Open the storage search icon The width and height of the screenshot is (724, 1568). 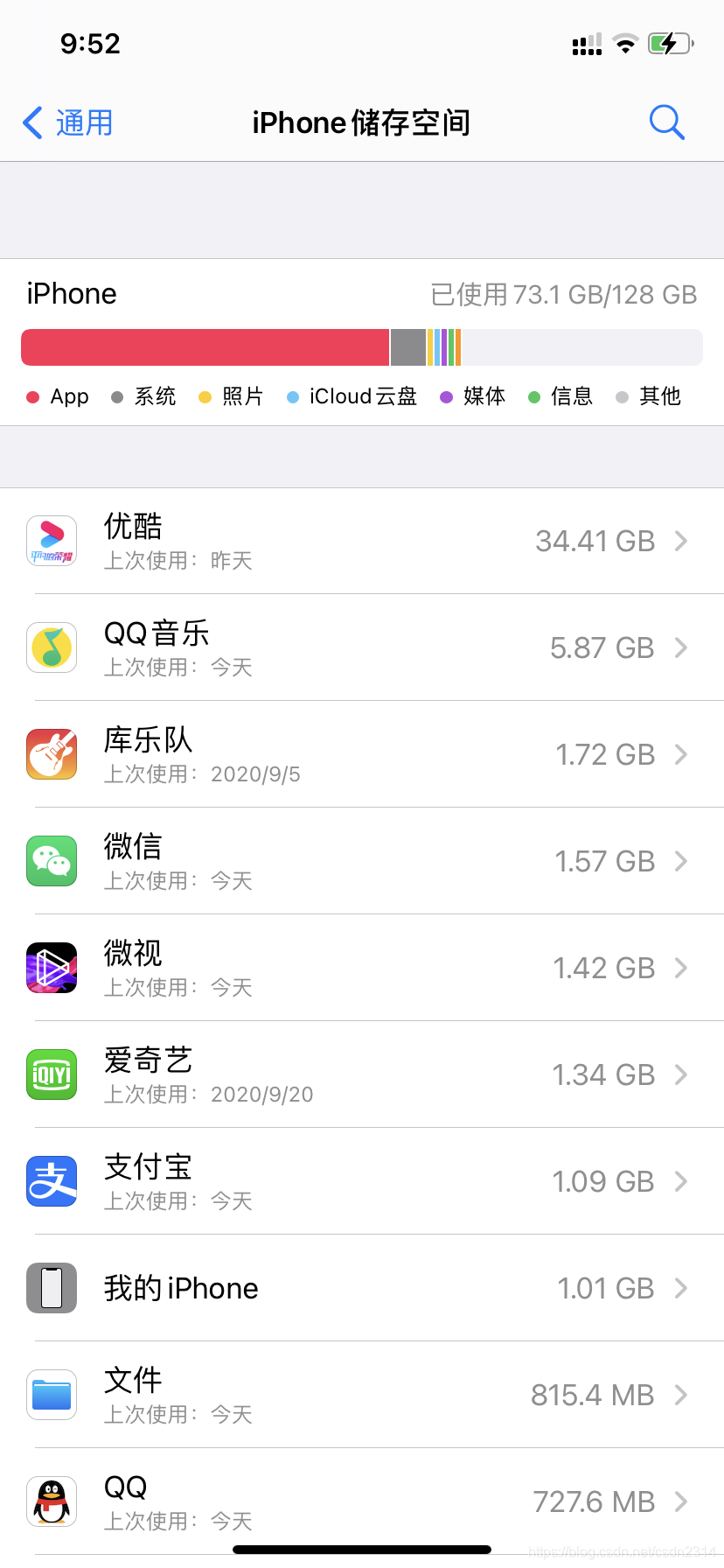point(666,122)
